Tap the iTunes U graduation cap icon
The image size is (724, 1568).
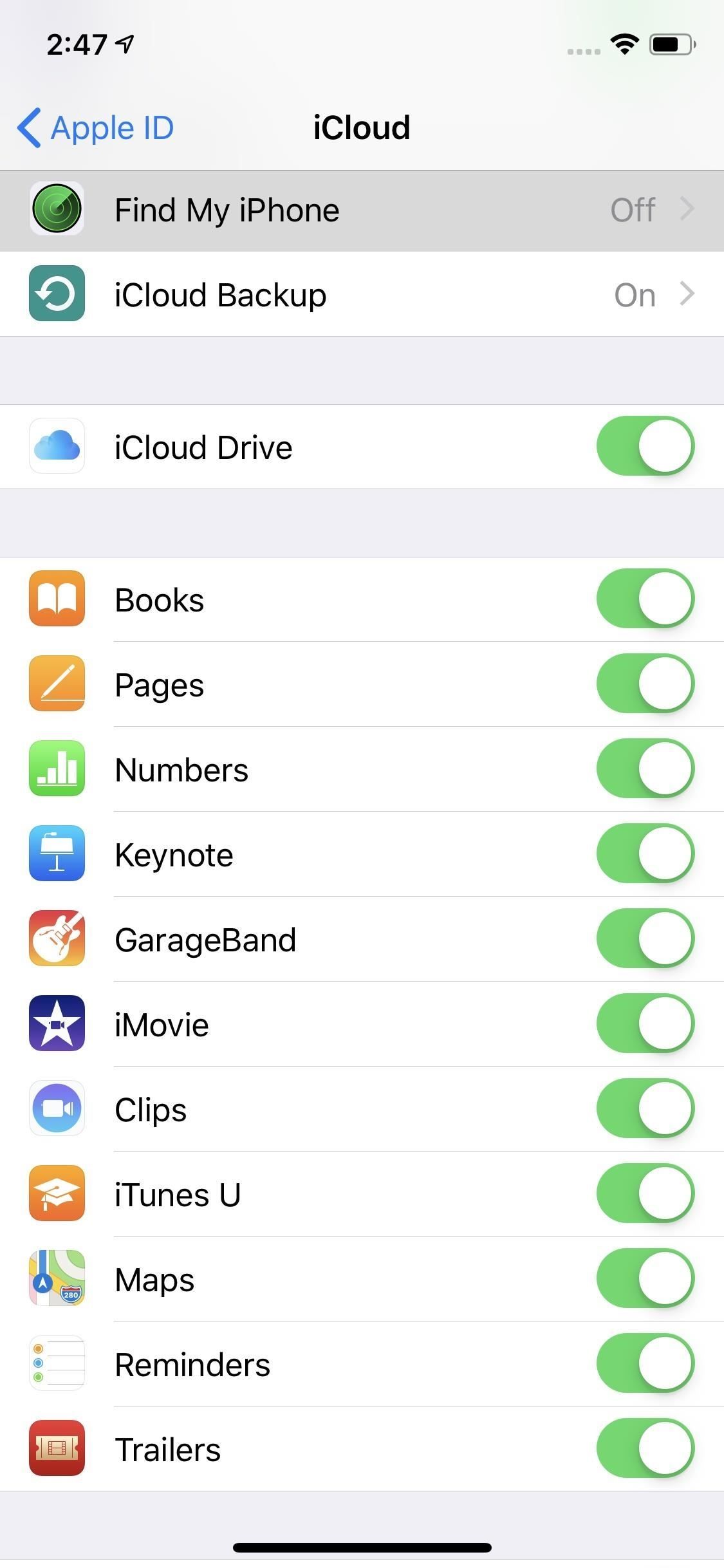57,1194
